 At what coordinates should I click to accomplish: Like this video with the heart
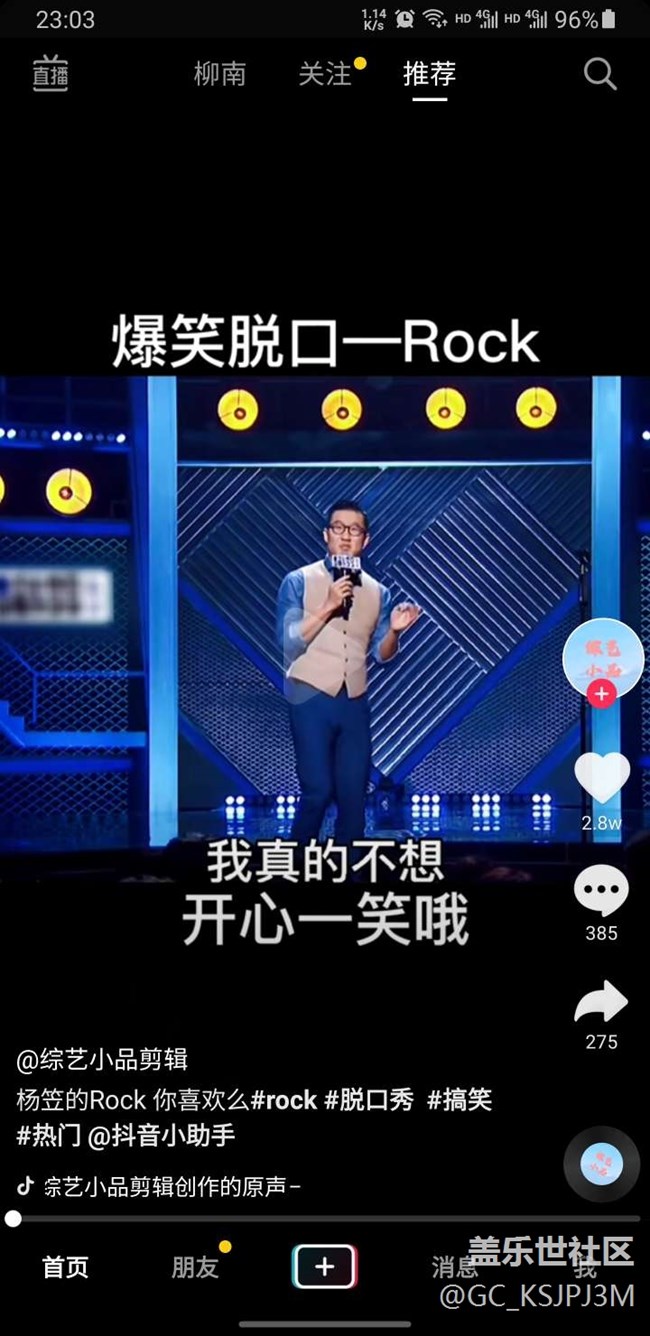click(602, 777)
